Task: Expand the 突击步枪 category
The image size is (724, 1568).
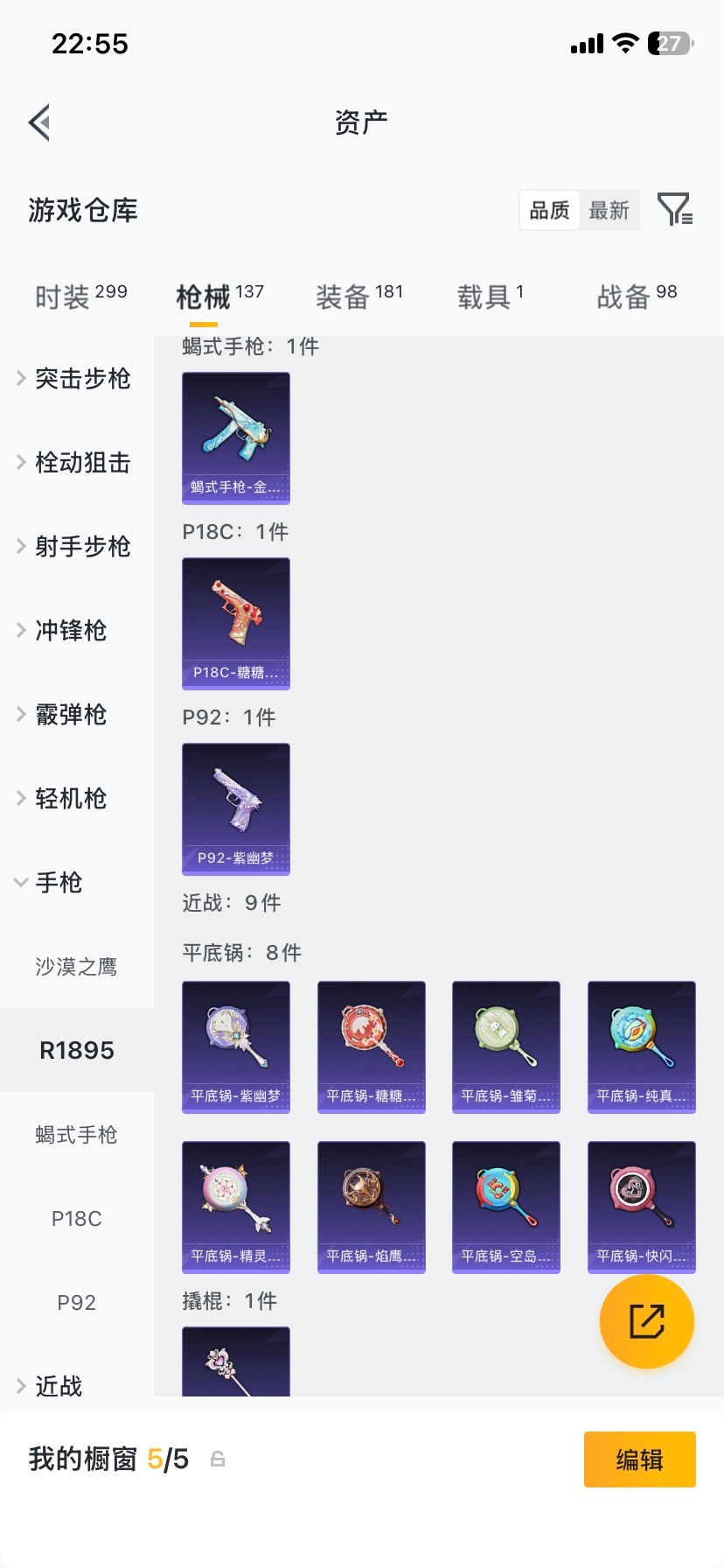Action: (83, 379)
